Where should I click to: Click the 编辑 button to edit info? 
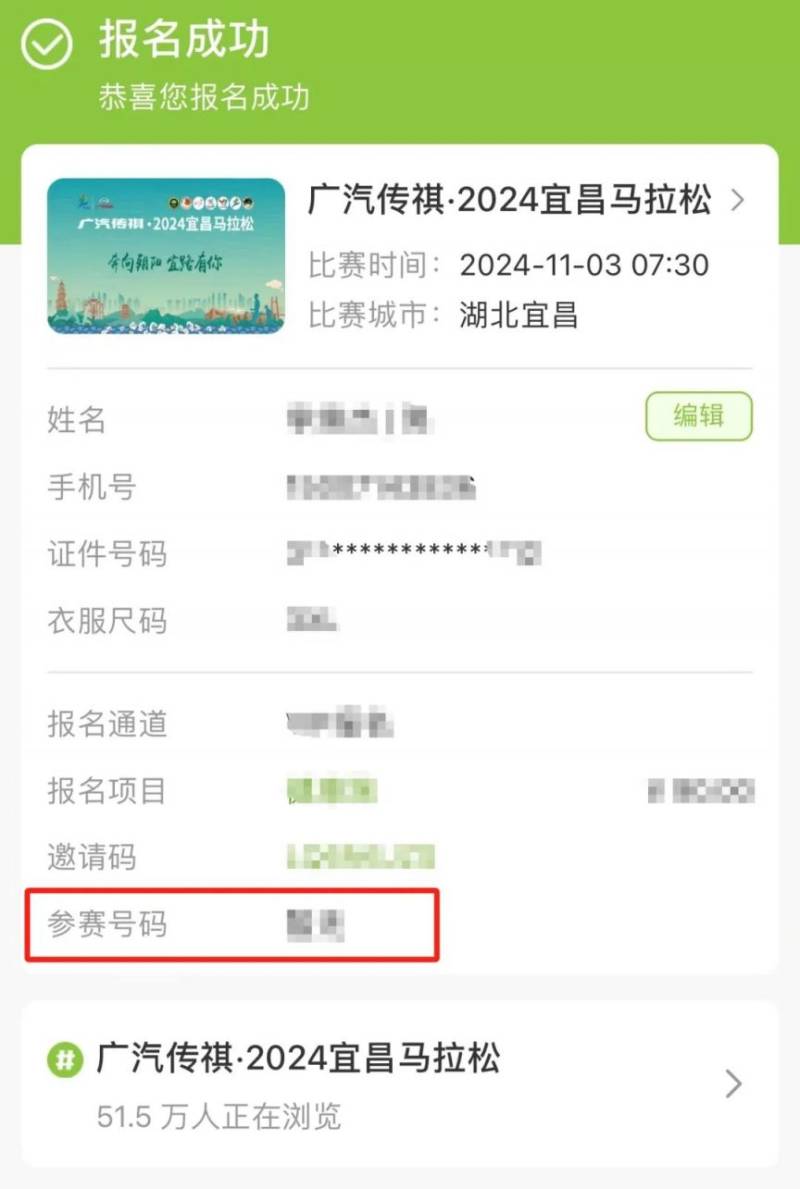coord(698,418)
